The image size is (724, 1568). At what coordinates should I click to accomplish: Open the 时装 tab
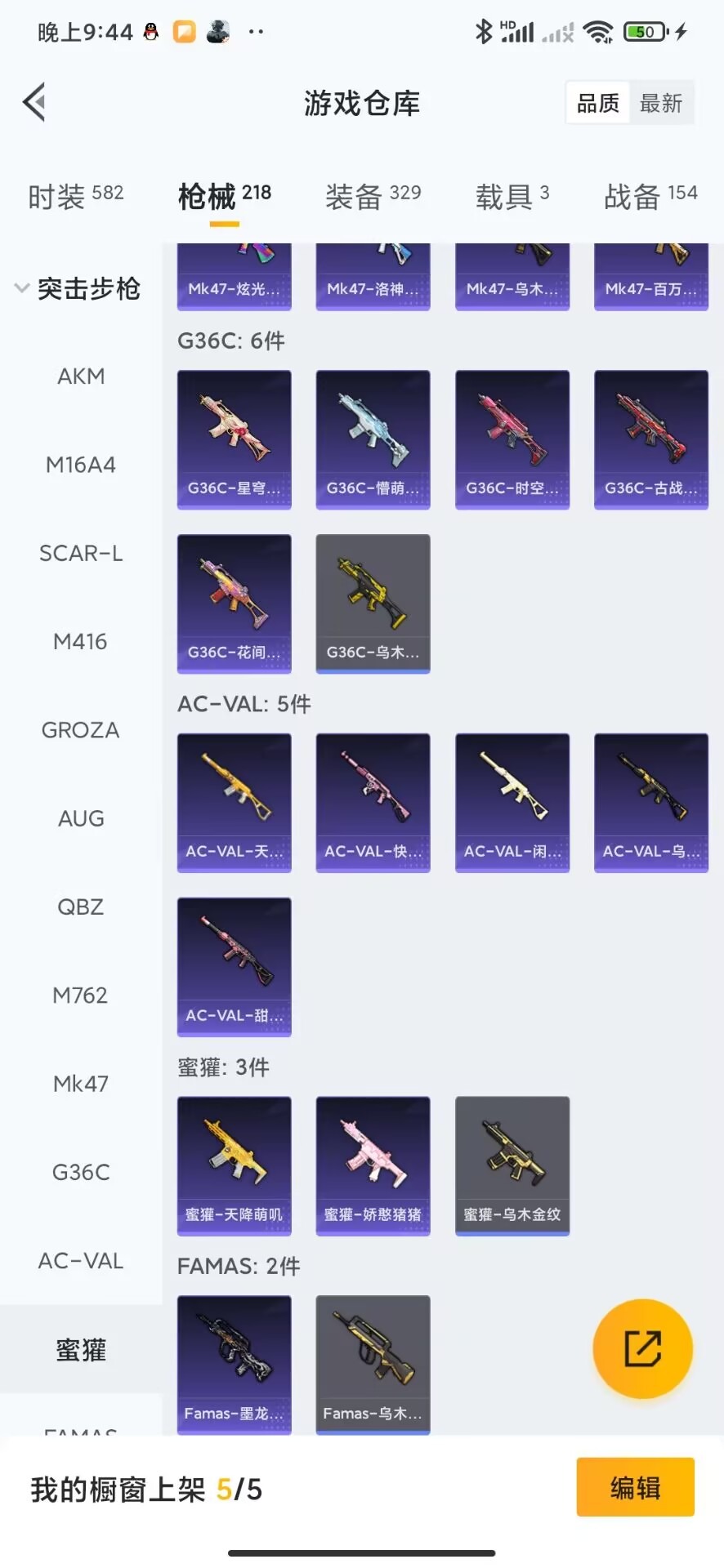coord(75,196)
